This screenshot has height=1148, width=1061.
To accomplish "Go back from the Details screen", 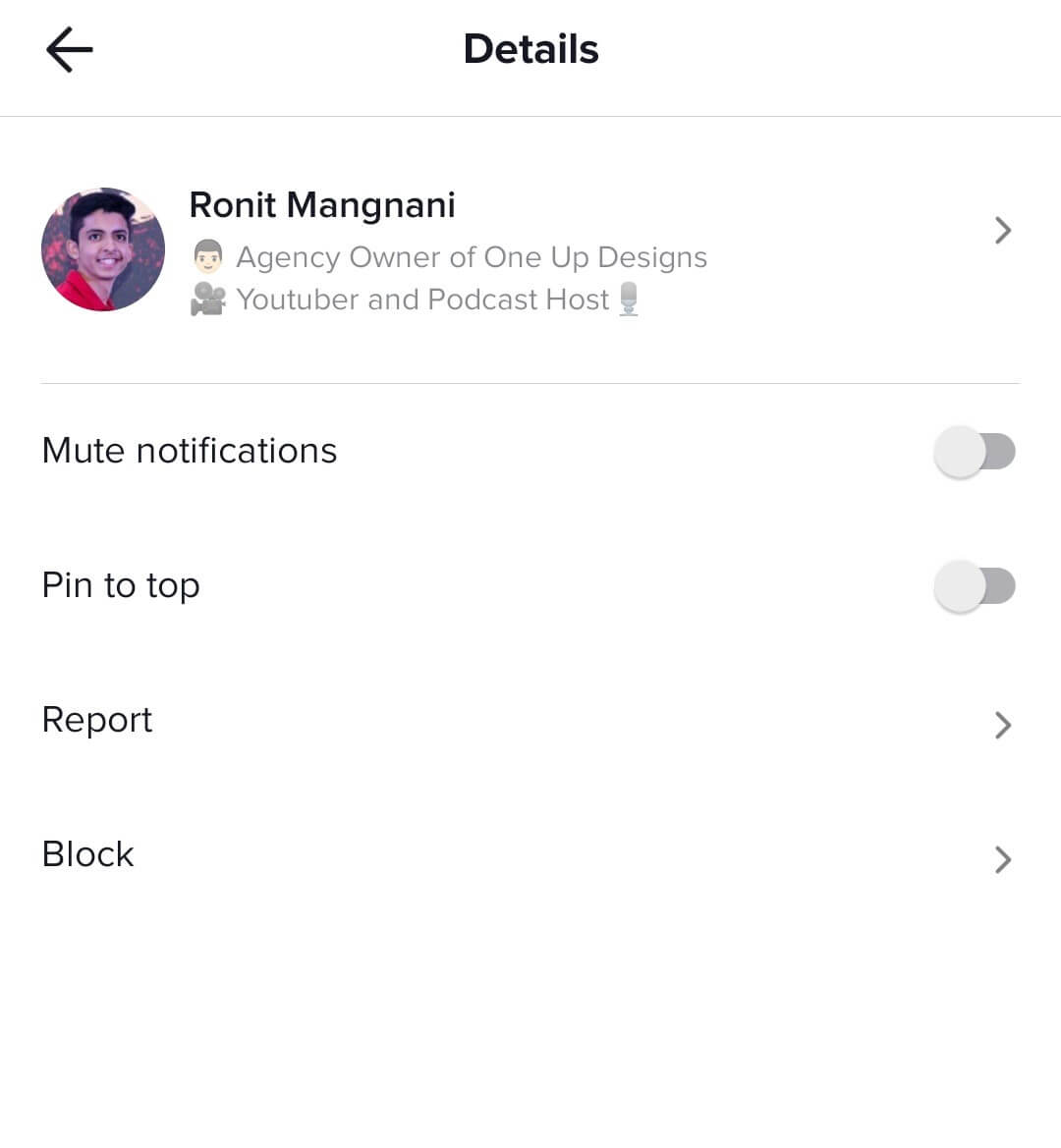I will coord(69,50).
